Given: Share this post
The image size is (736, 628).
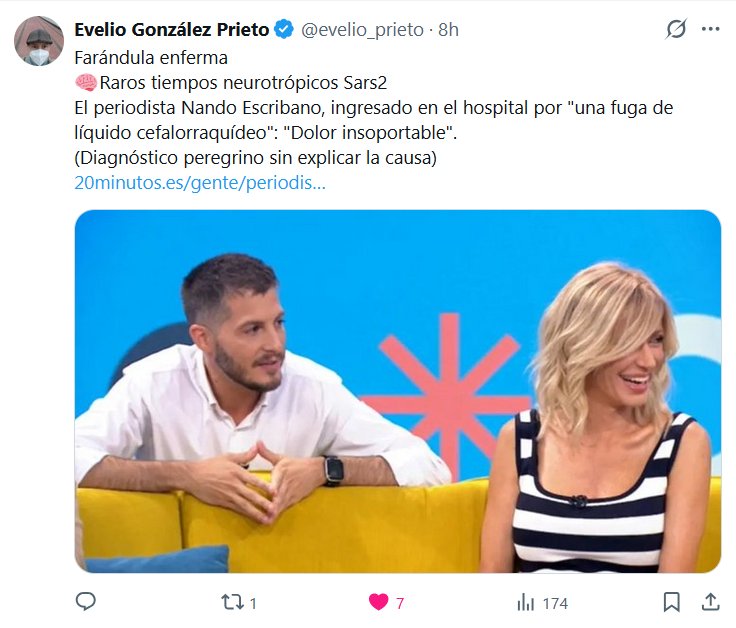Looking at the screenshot, I should (710, 602).
